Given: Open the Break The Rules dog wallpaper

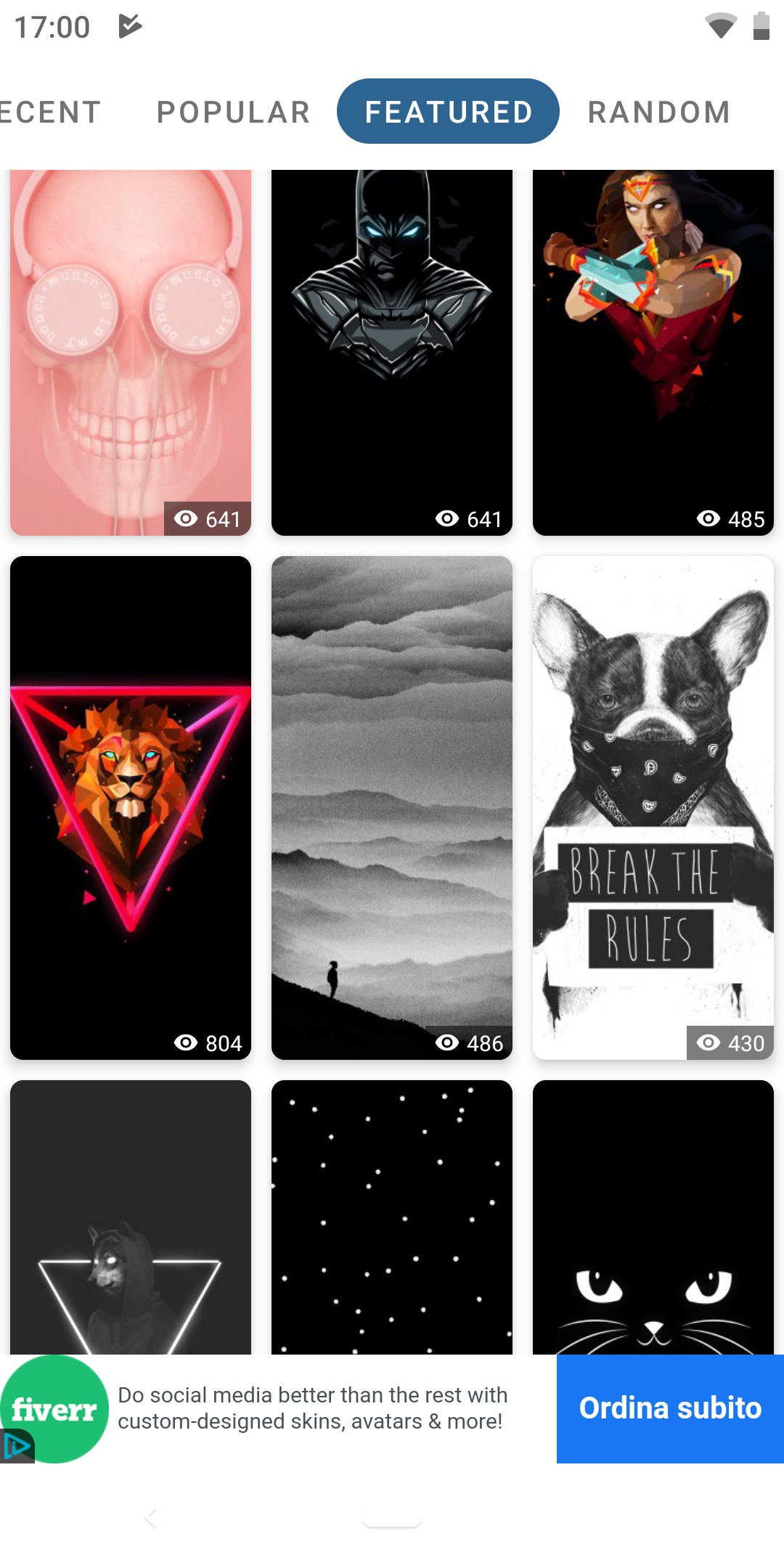Looking at the screenshot, I should coord(653,808).
